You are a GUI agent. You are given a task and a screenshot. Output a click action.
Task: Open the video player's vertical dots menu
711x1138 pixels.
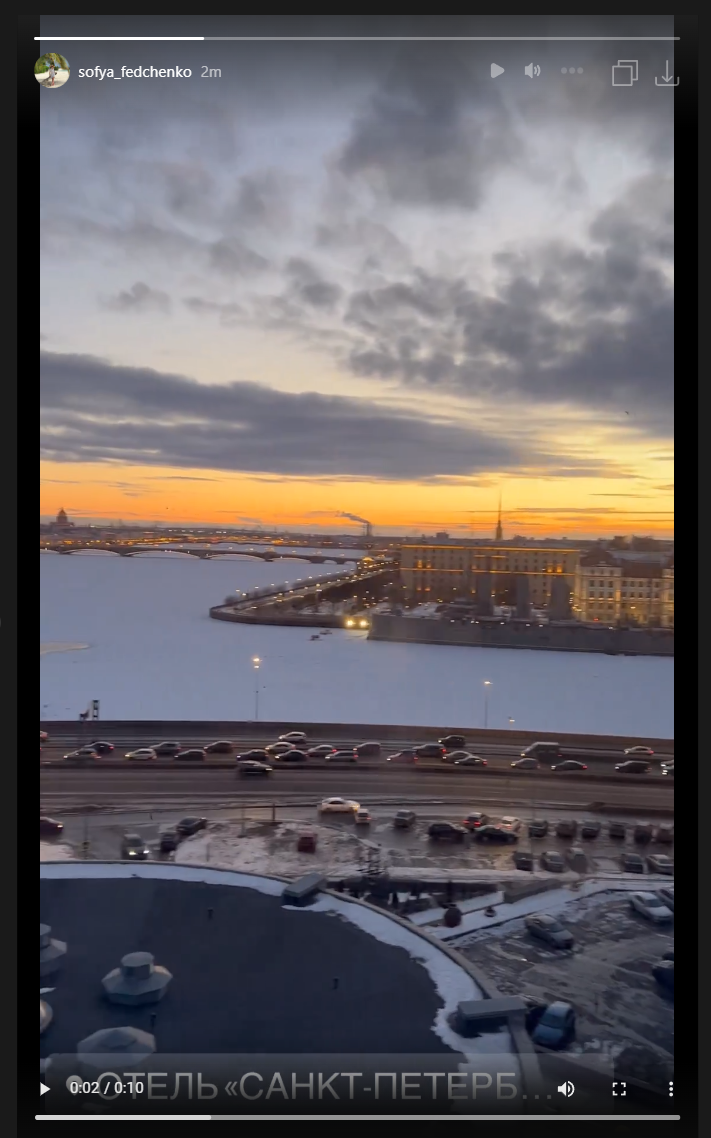671,1088
